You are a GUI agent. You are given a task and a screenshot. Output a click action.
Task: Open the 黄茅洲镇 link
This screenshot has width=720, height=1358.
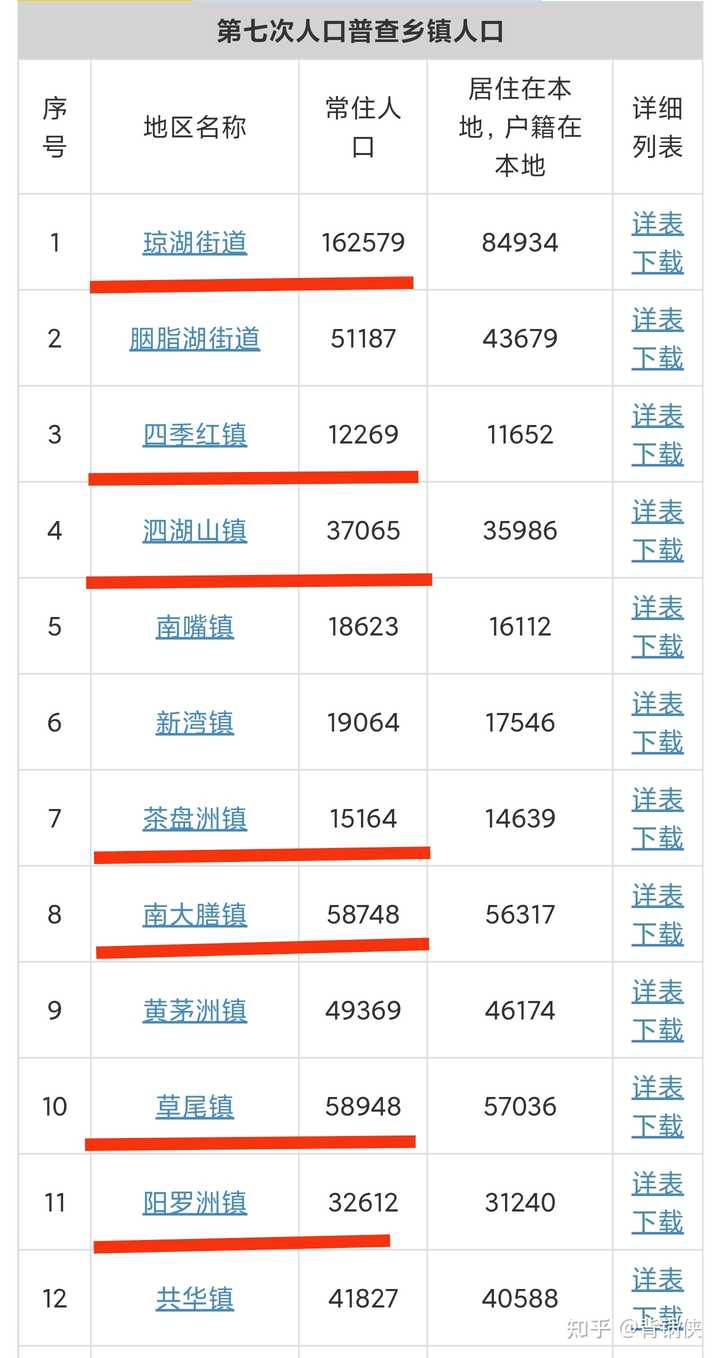pos(195,1011)
